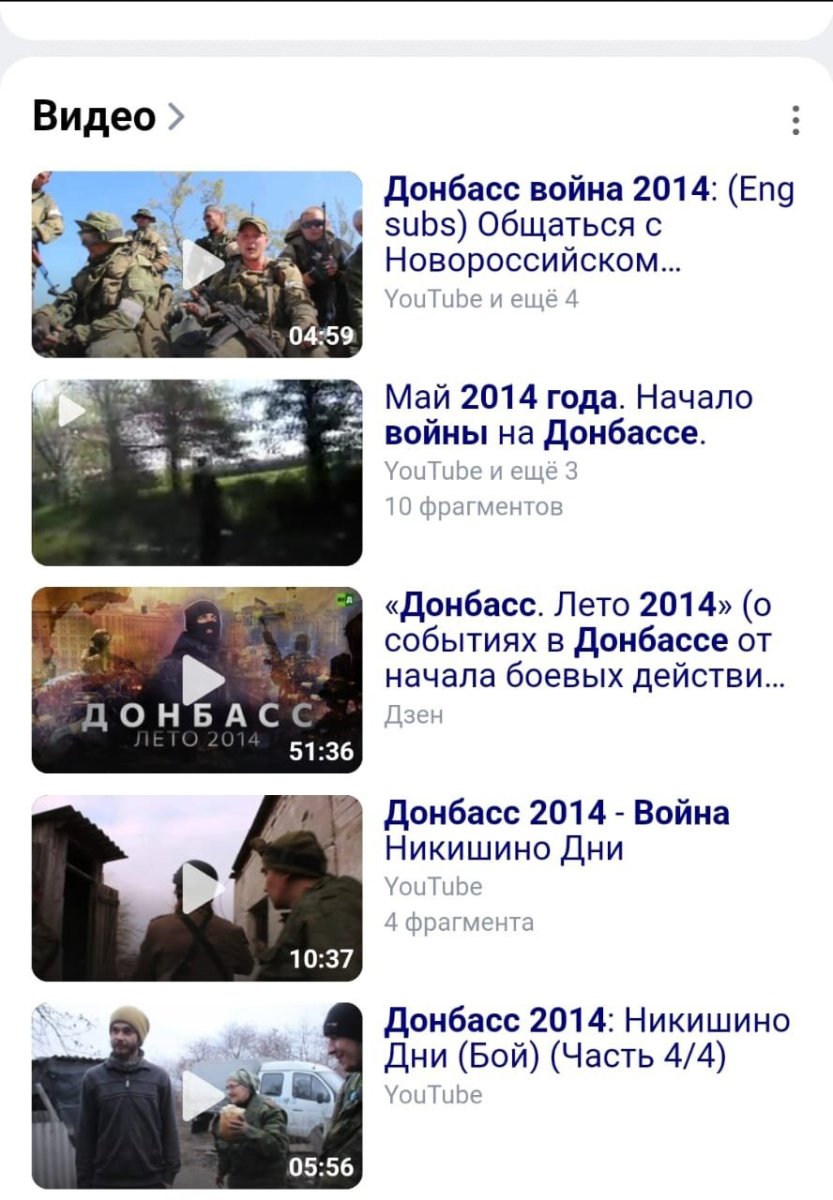The width and height of the screenshot is (833, 1200).
Task: Open the Видео section header
Action: click(x=108, y=117)
